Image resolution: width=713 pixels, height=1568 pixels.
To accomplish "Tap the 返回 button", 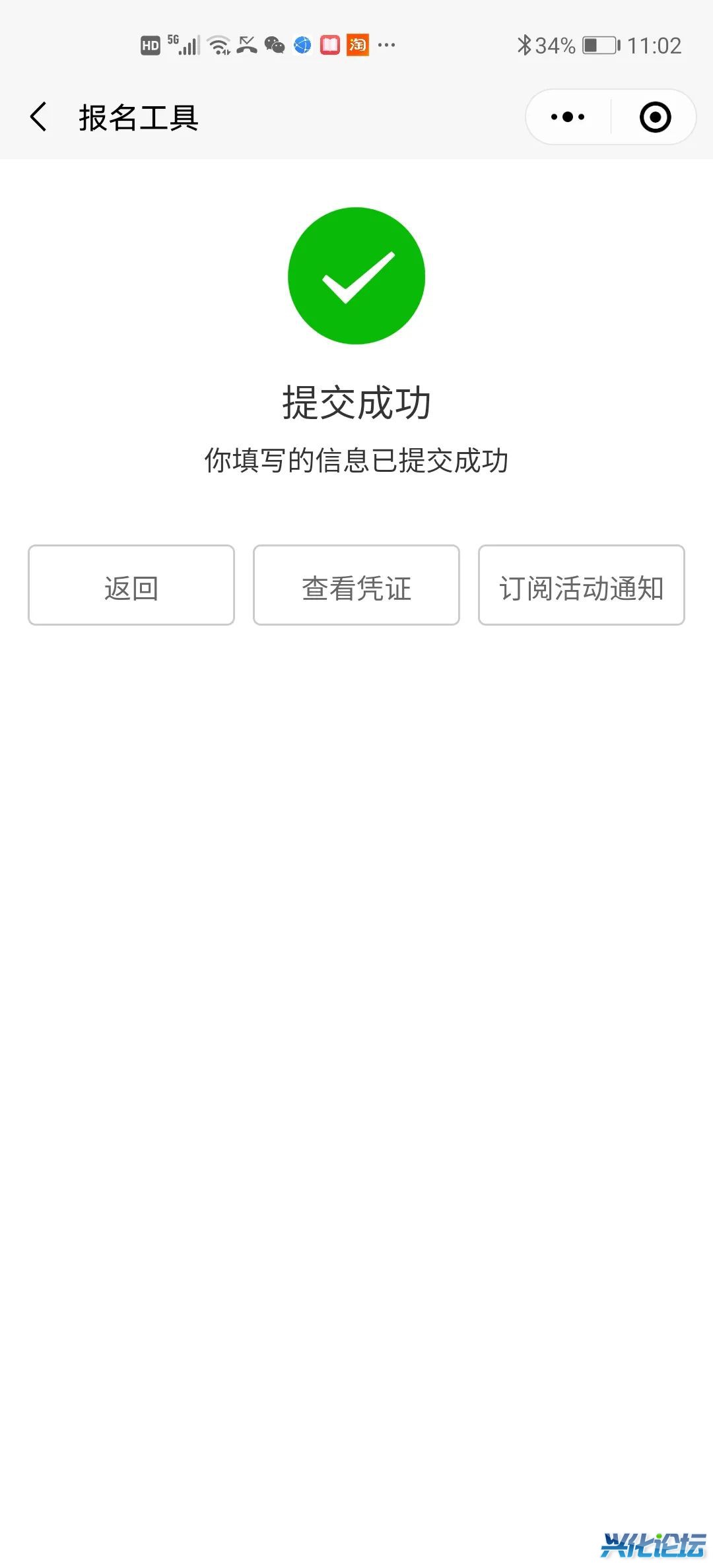I will click(x=131, y=585).
